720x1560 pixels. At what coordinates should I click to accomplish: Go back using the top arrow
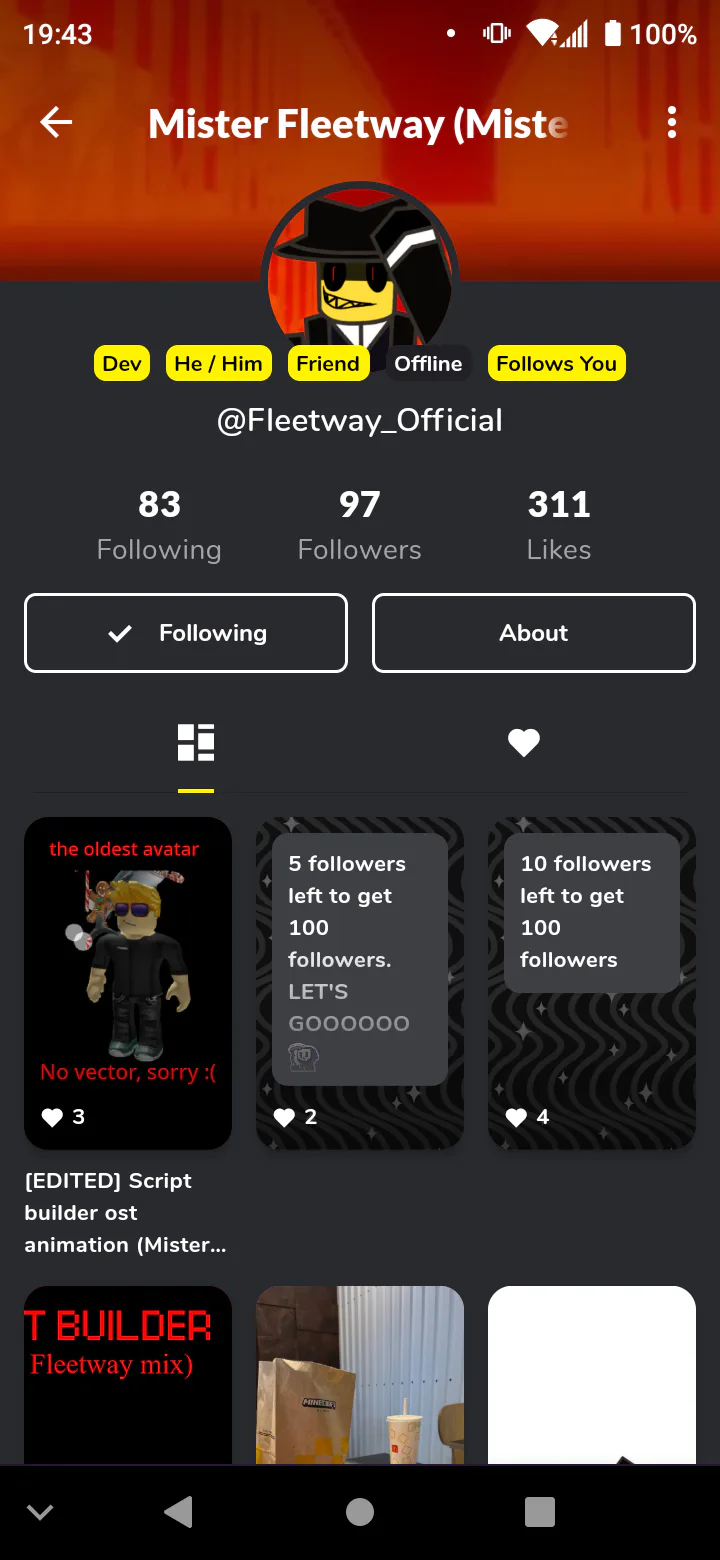56,123
